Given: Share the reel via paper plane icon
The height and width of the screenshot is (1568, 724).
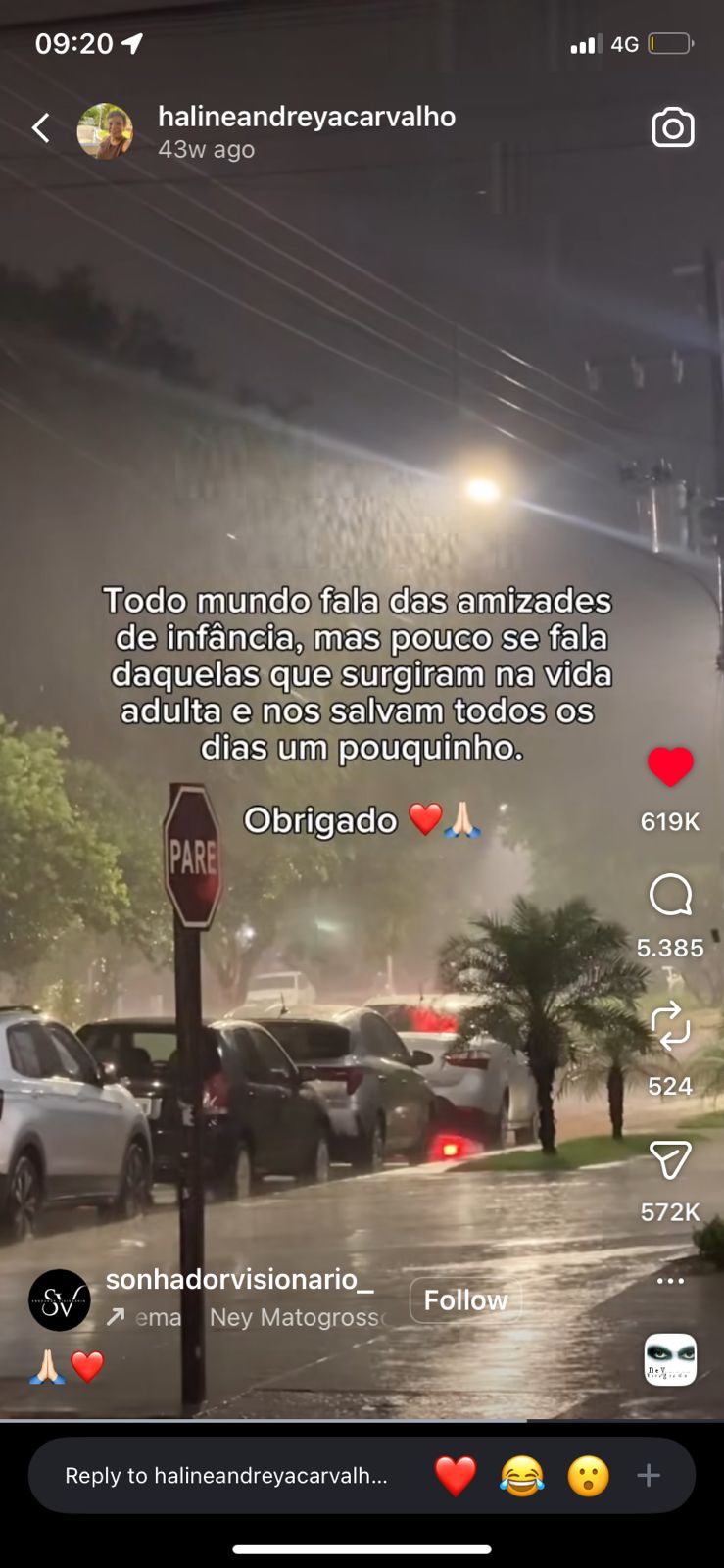Looking at the screenshot, I should pyautogui.click(x=670, y=1160).
